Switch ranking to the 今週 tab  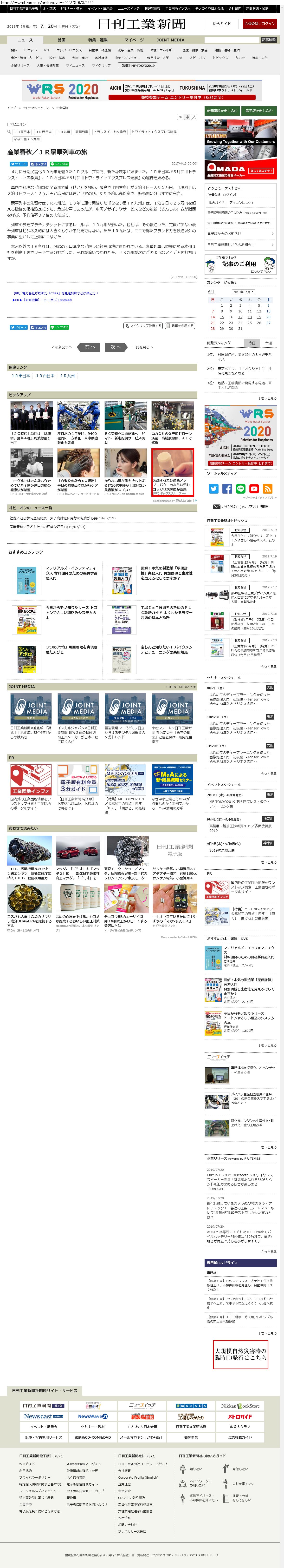click(268, 343)
